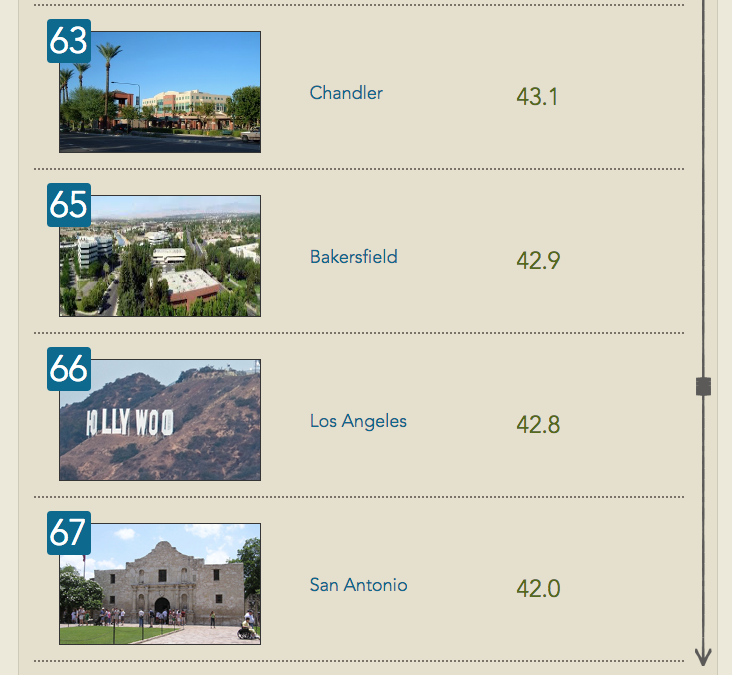View the Alamo photo for San Antonio

pyautogui.click(x=160, y=584)
